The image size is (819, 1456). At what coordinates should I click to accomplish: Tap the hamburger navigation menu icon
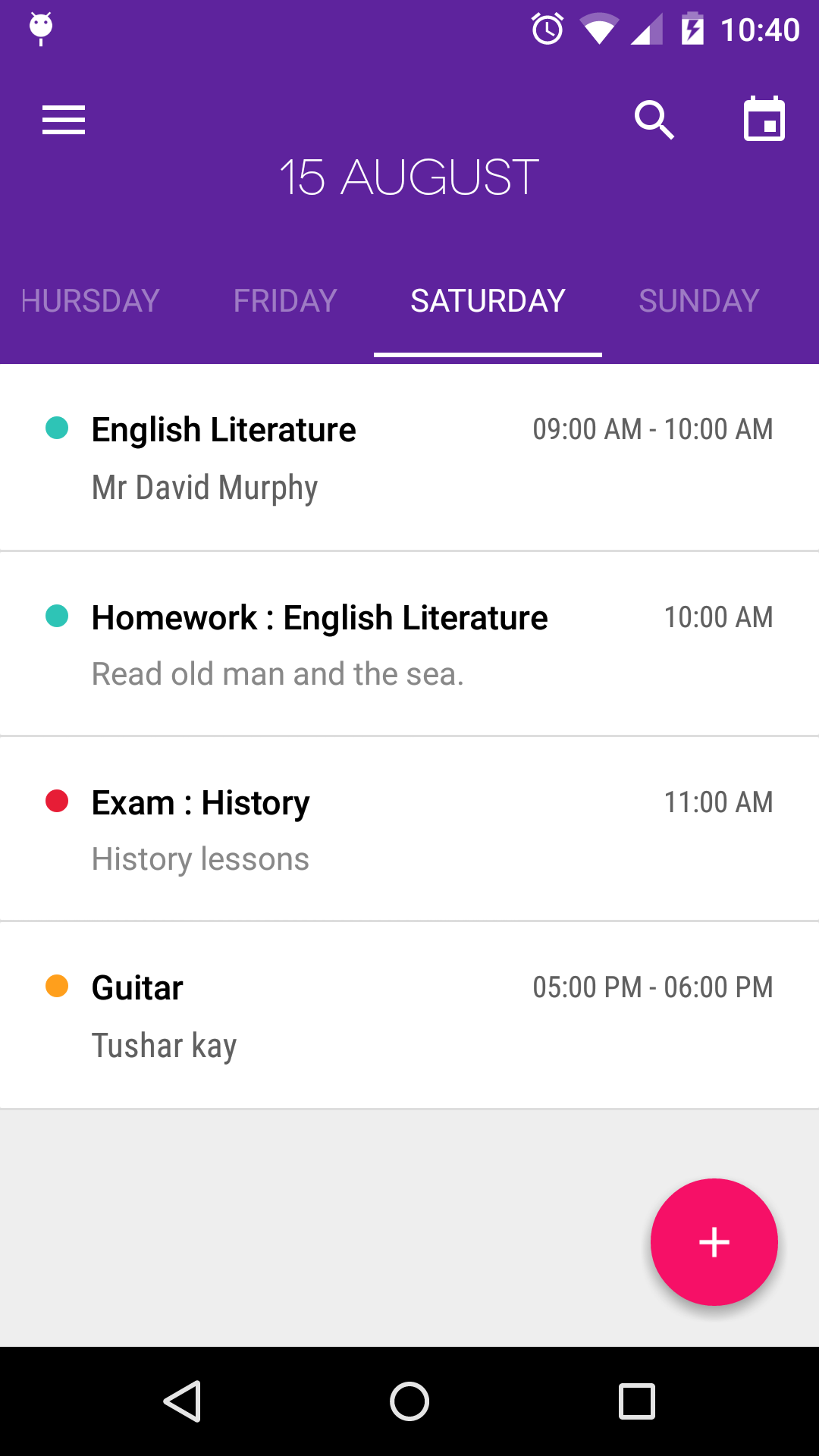pyautogui.click(x=63, y=119)
